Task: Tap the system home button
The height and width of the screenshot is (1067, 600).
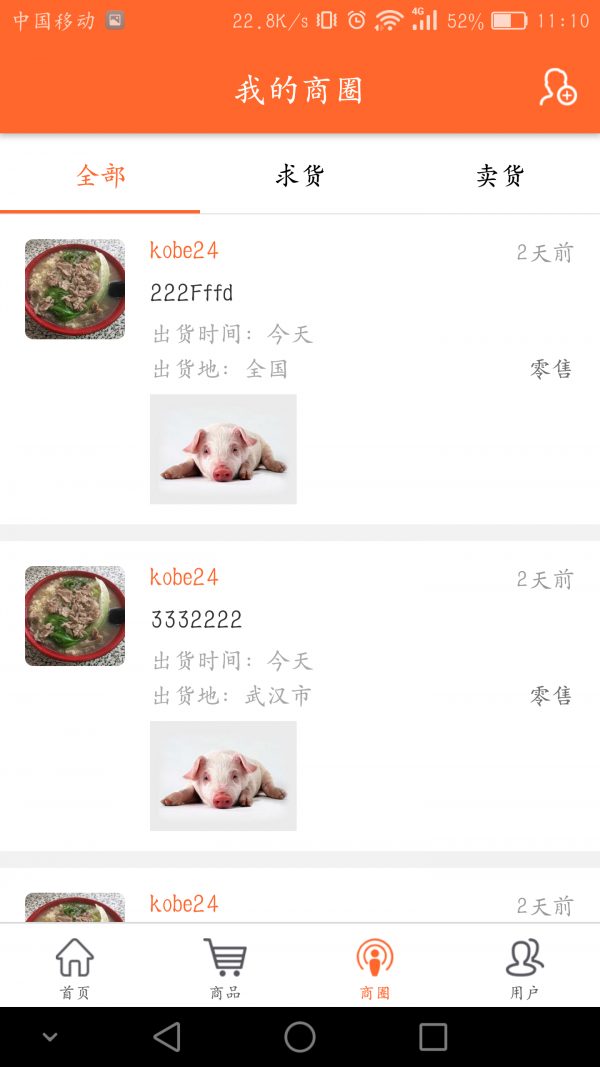Action: [300, 1037]
